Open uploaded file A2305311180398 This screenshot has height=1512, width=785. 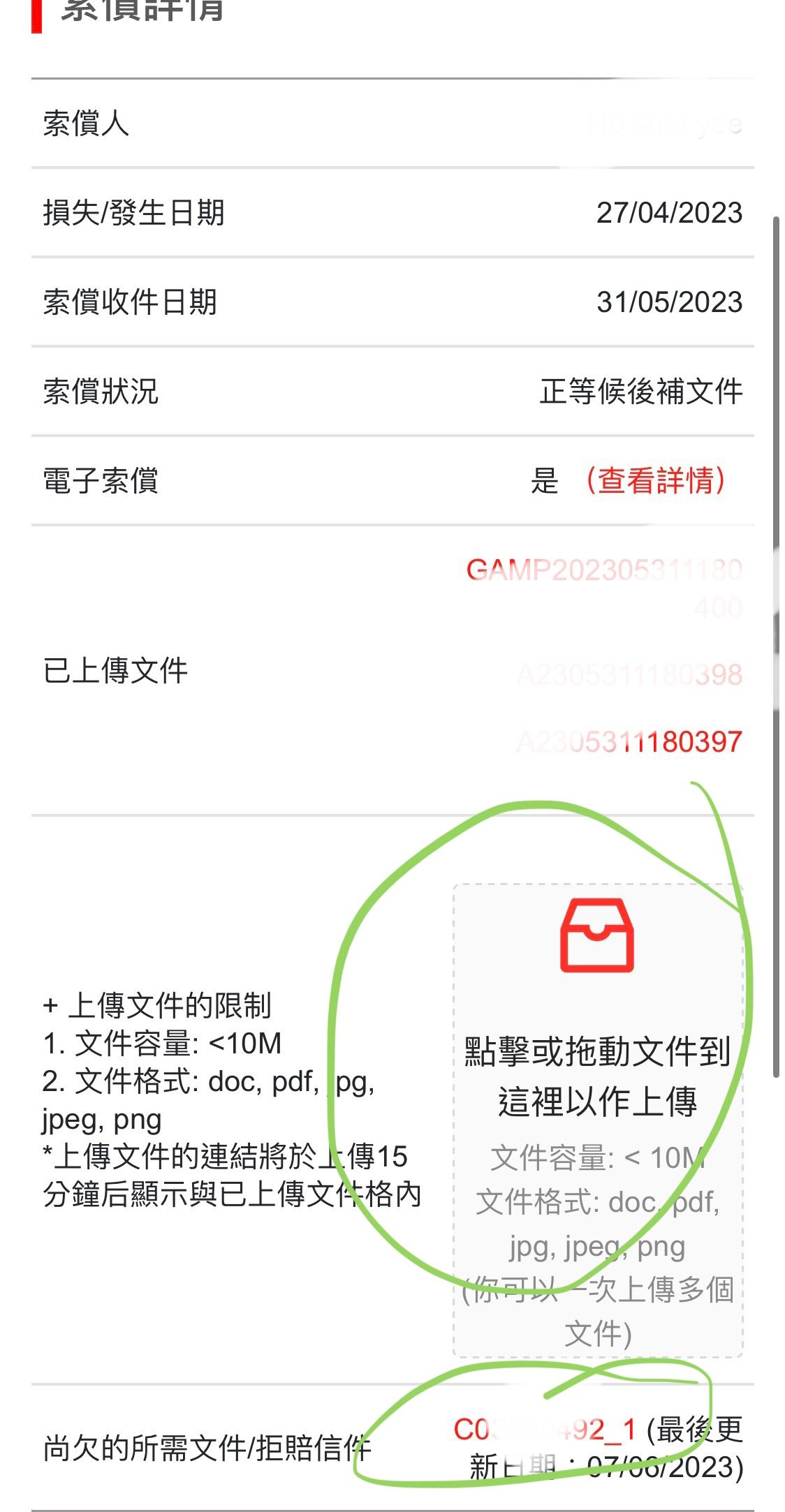pyautogui.click(x=629, y=675)
